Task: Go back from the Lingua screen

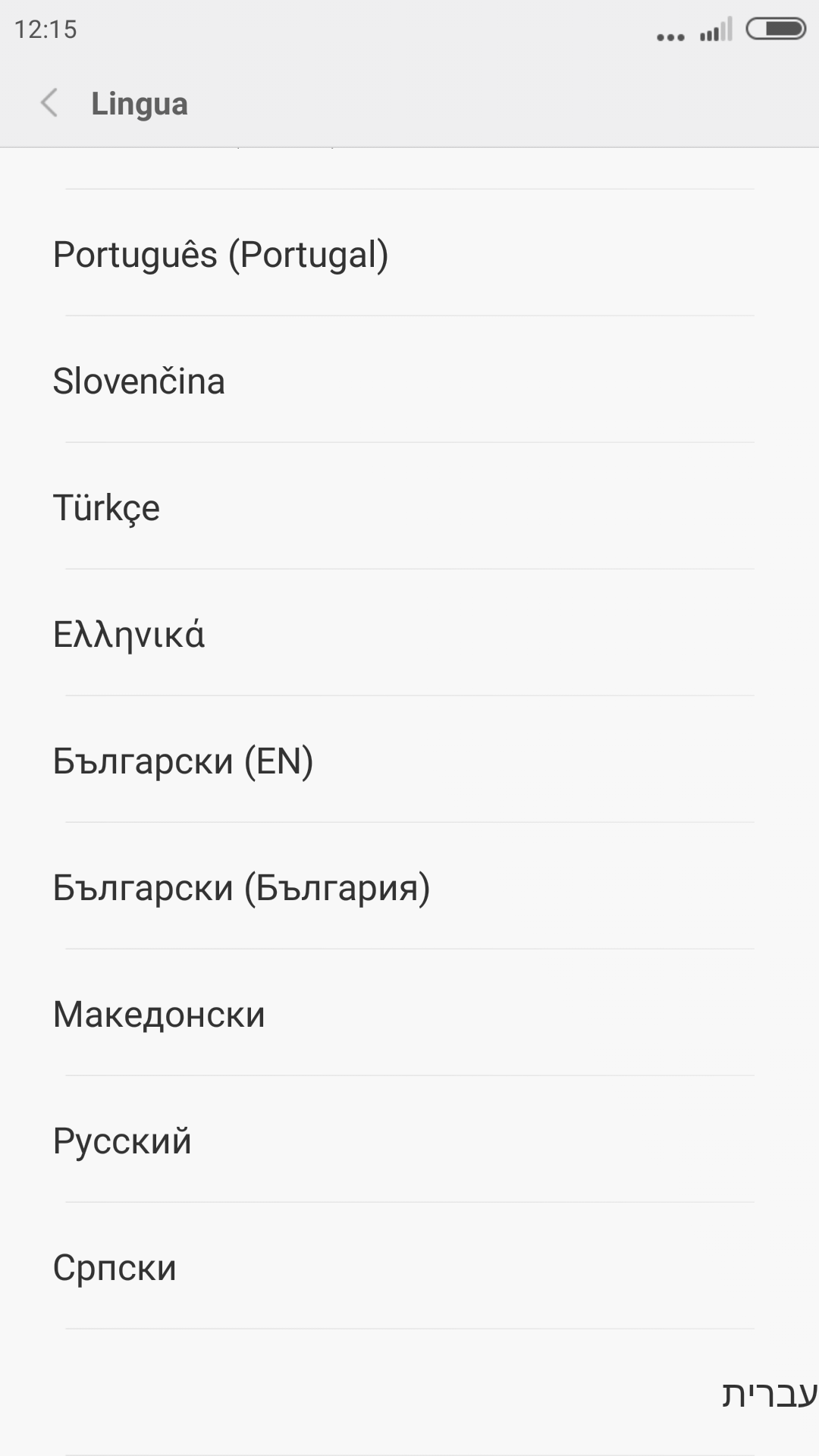Action: point(50,103)
